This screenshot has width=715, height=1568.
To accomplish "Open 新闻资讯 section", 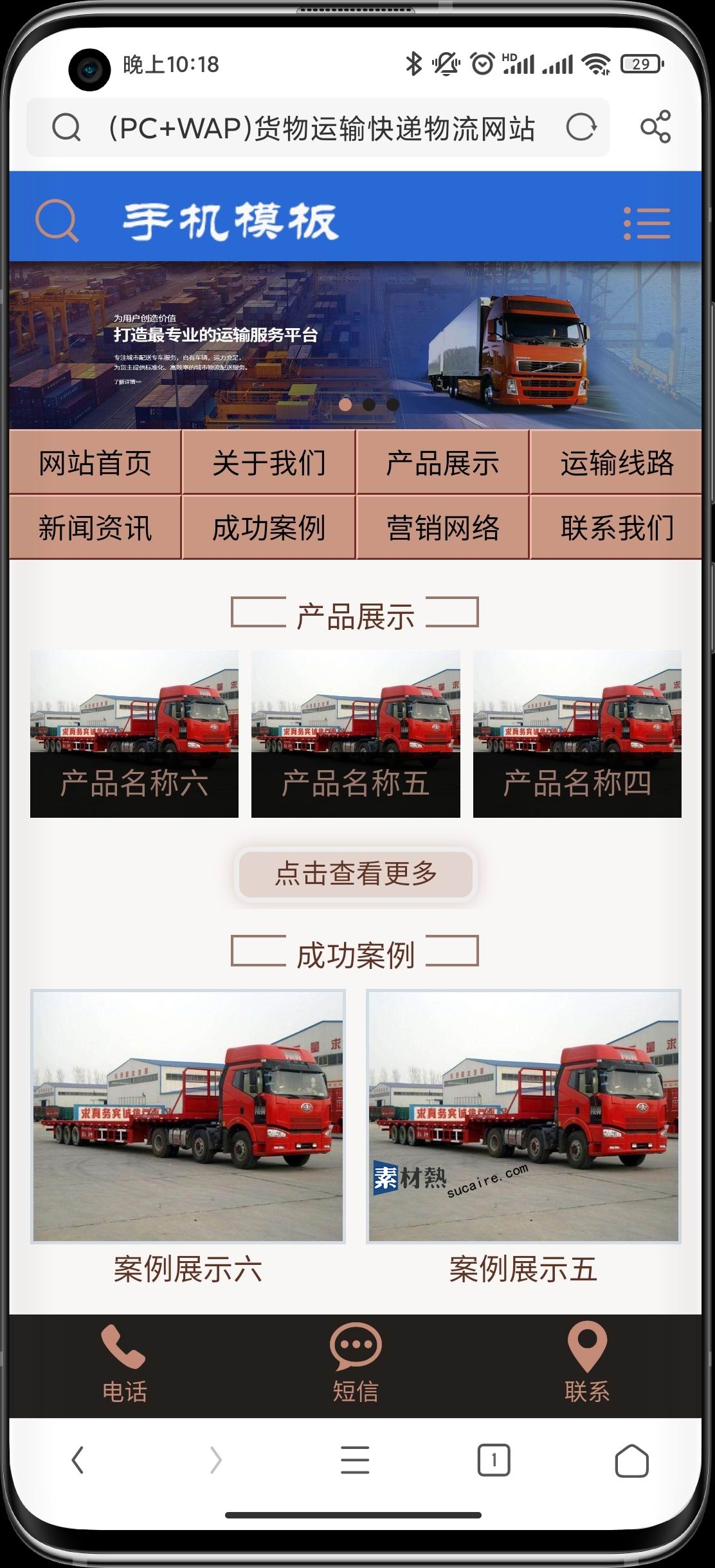I will 95,528.
